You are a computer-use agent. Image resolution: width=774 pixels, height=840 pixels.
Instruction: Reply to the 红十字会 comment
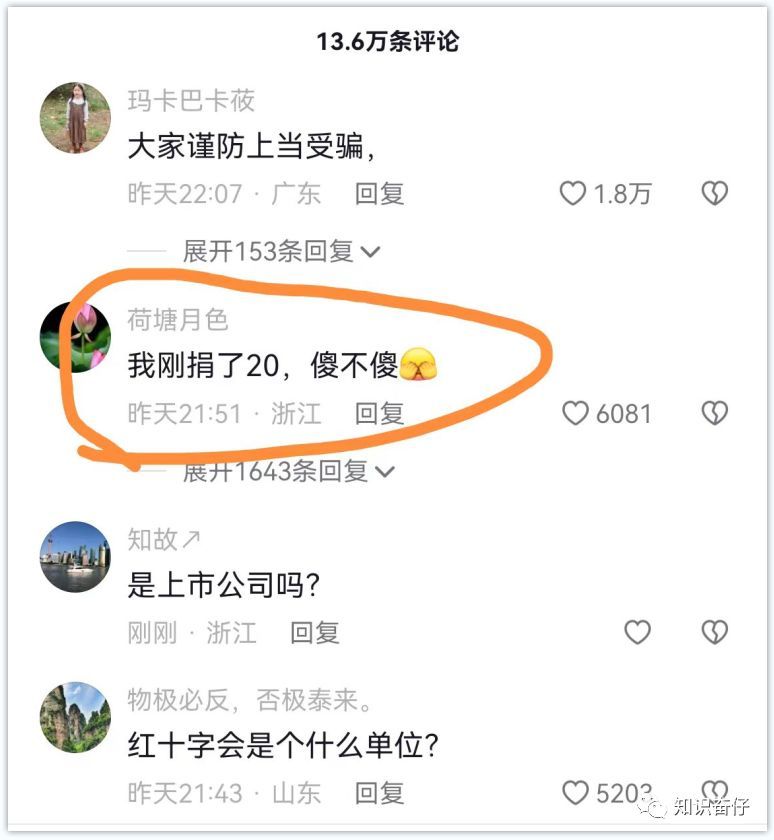(x=379, y=793)
